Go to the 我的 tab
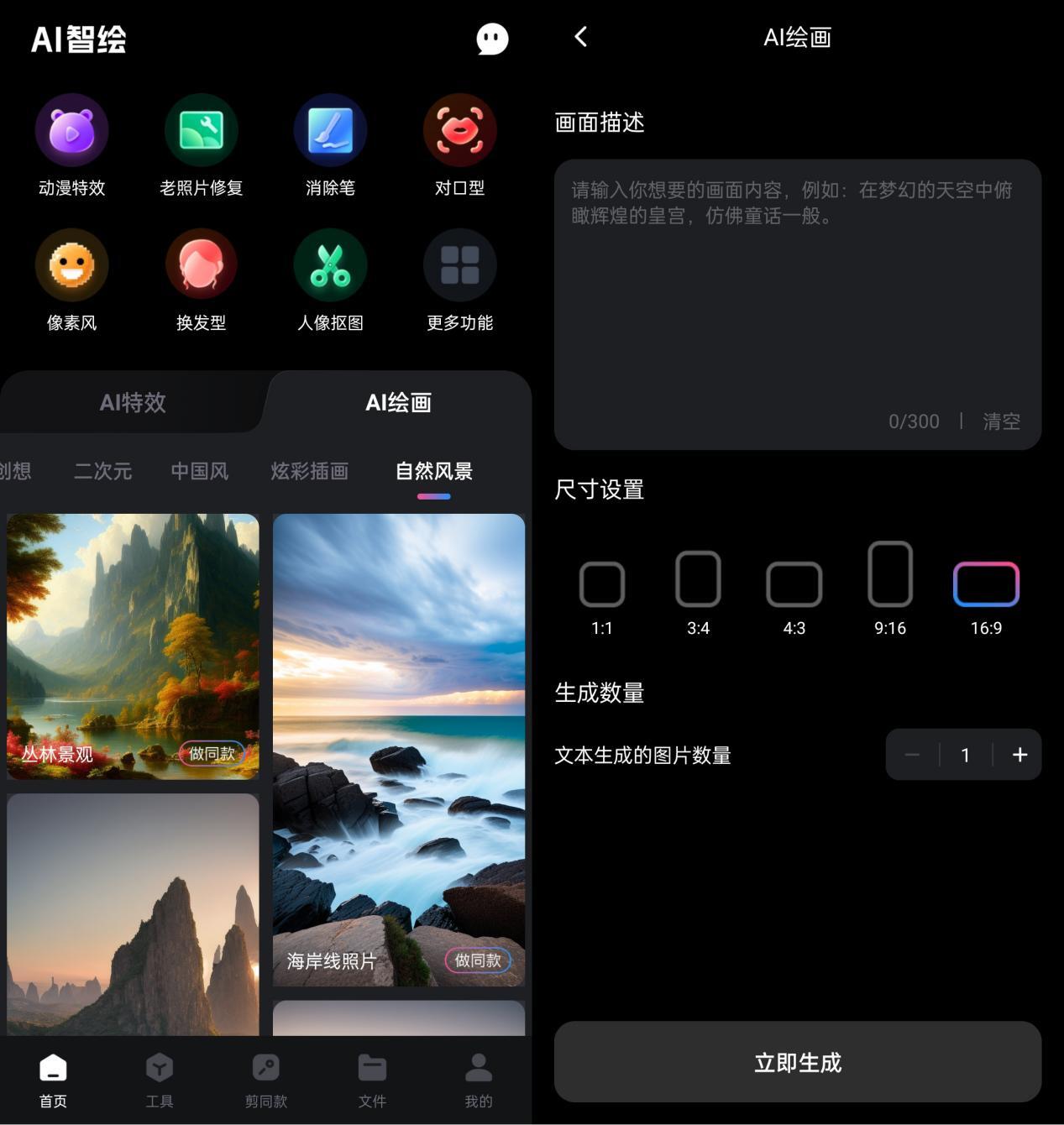This screenshot has width=1064, height=1125. click(479, 1080)
